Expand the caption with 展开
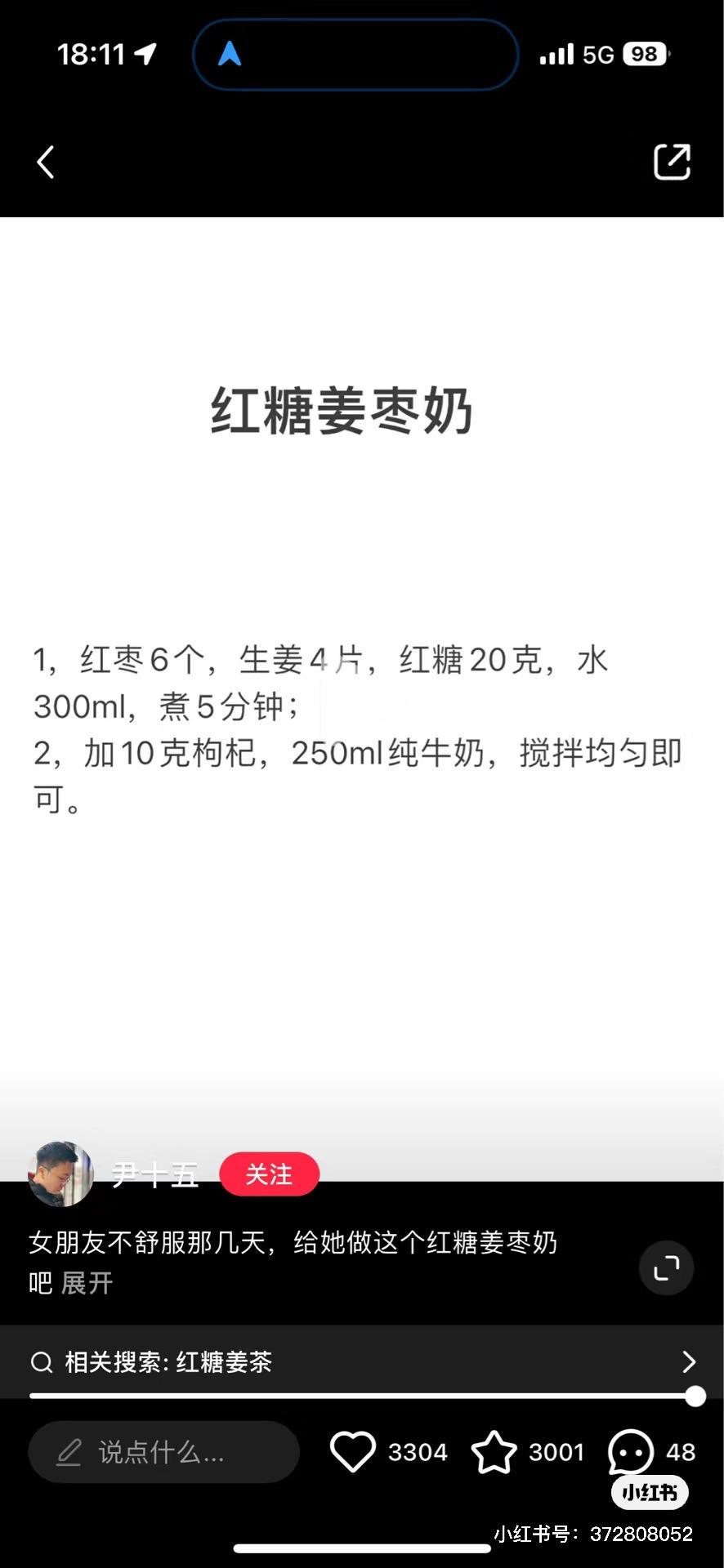724x1568 pixels. click(x=87, y=1283)
